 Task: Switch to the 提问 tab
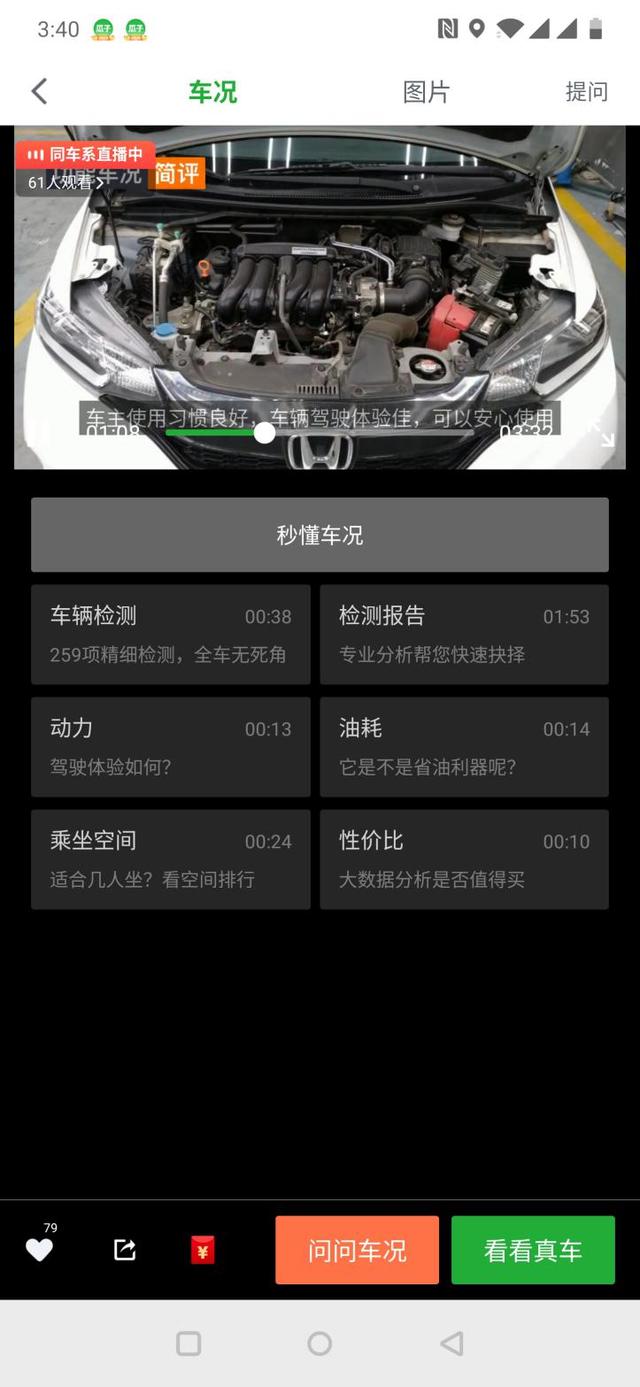(x=586, y=92)
